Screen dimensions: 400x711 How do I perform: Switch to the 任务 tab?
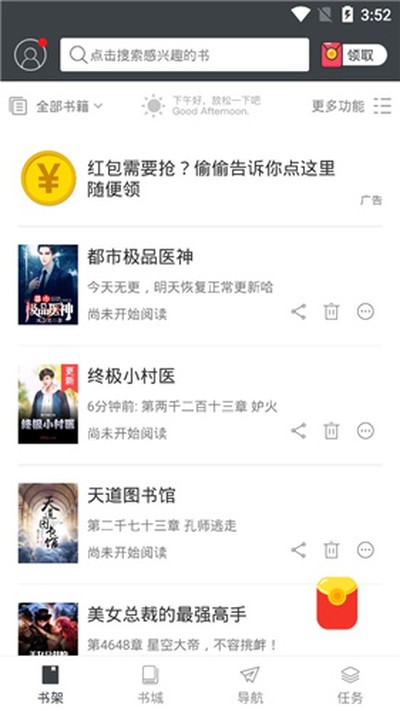click(350, 684)
